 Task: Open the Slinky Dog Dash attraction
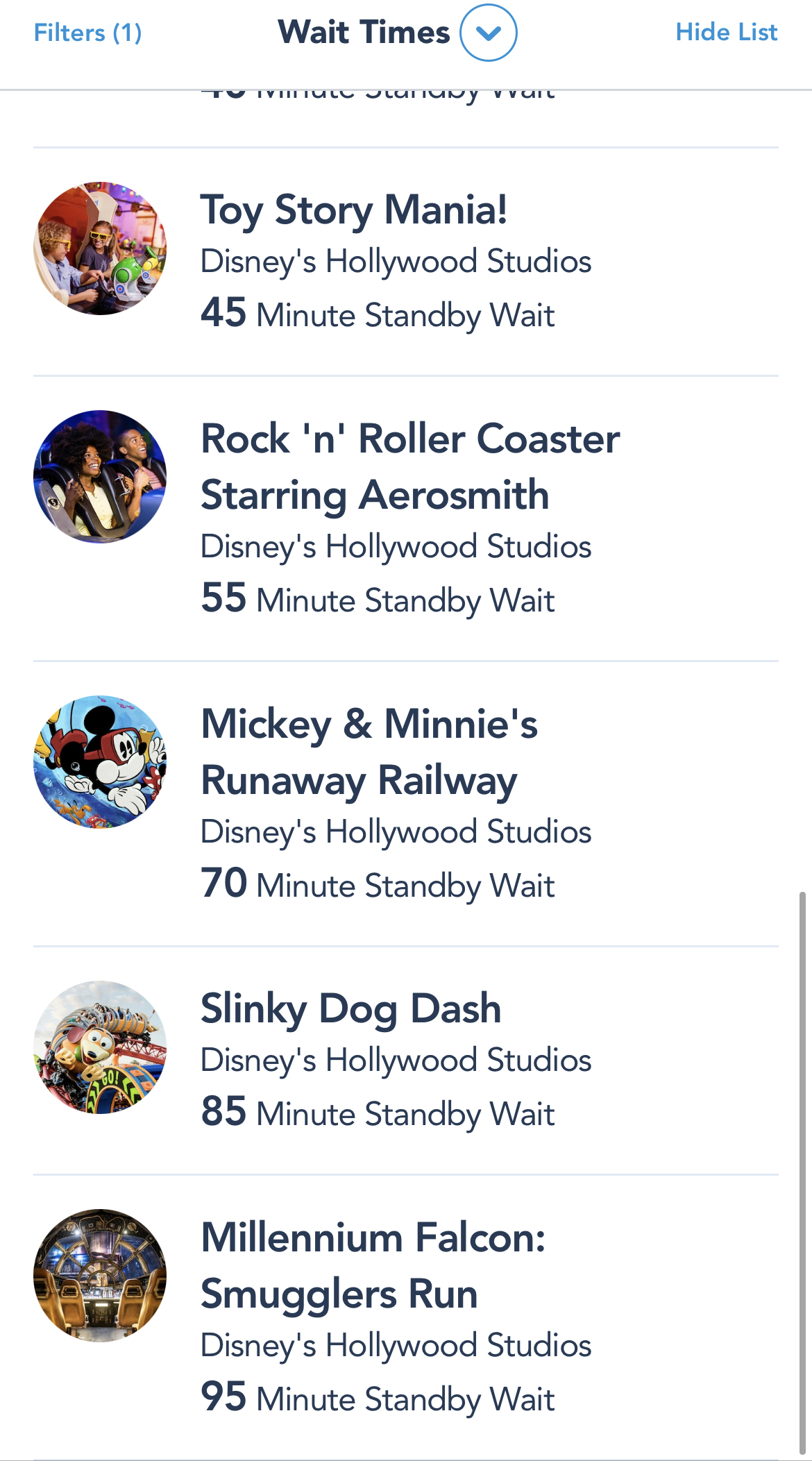pyautogui.click(x=350, y=1008)
